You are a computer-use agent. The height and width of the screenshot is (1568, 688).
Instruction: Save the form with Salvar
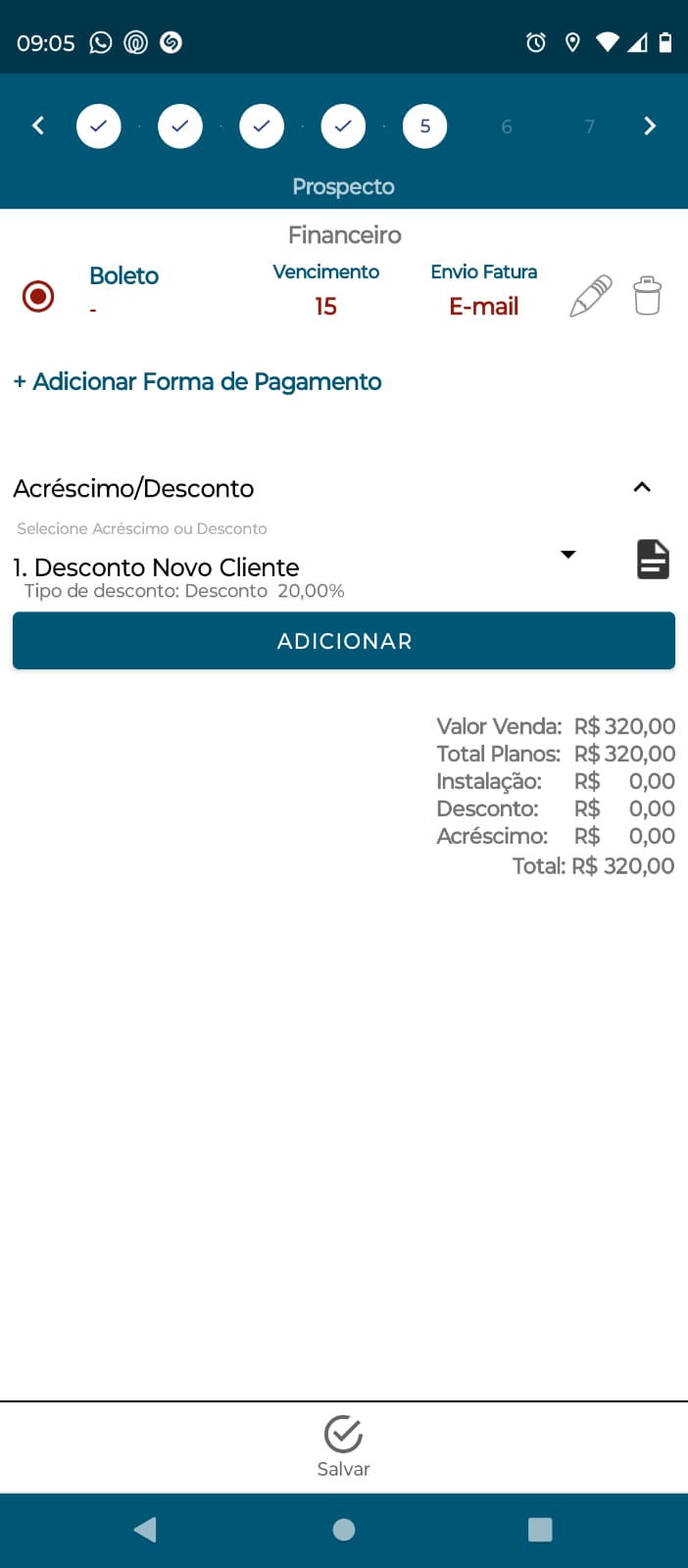point(343,1445)
